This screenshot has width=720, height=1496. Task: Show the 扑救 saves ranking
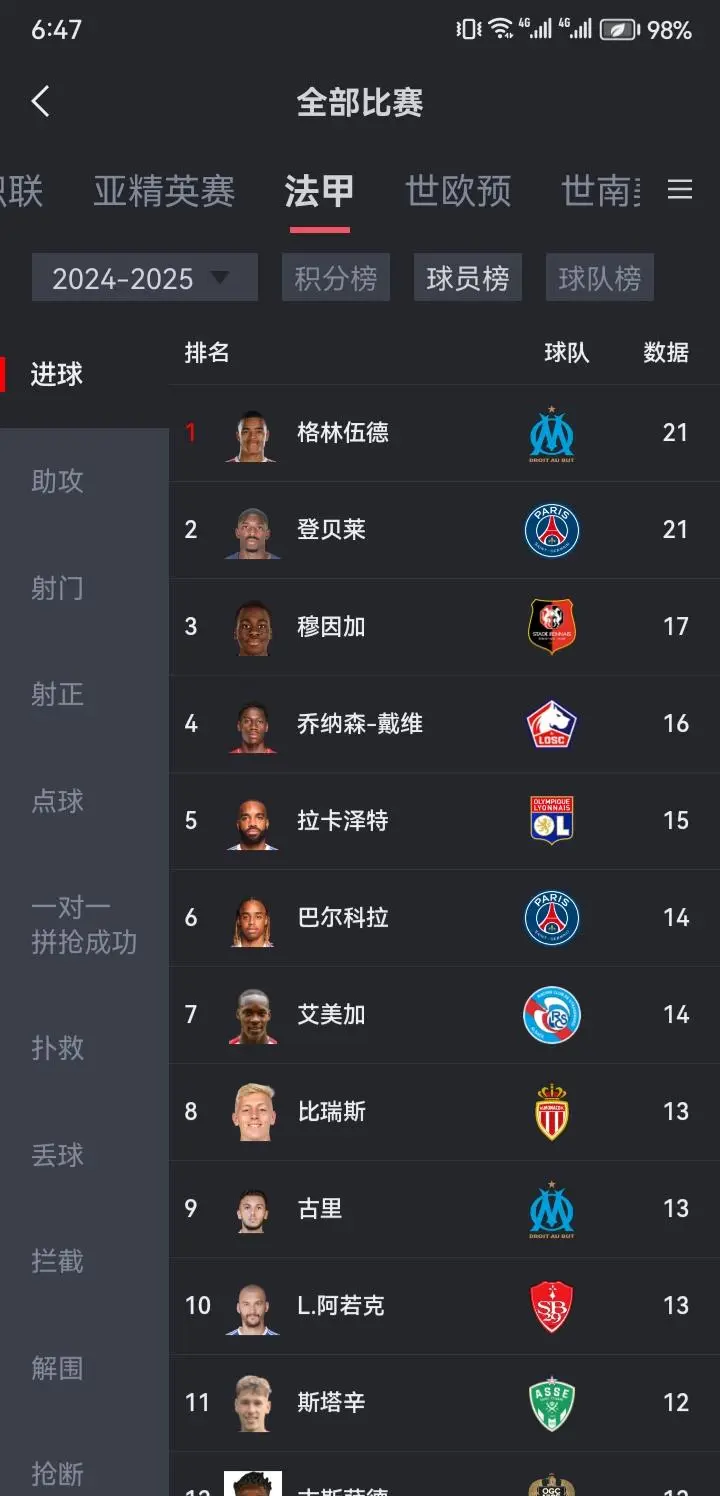(x=57, y=1048)
